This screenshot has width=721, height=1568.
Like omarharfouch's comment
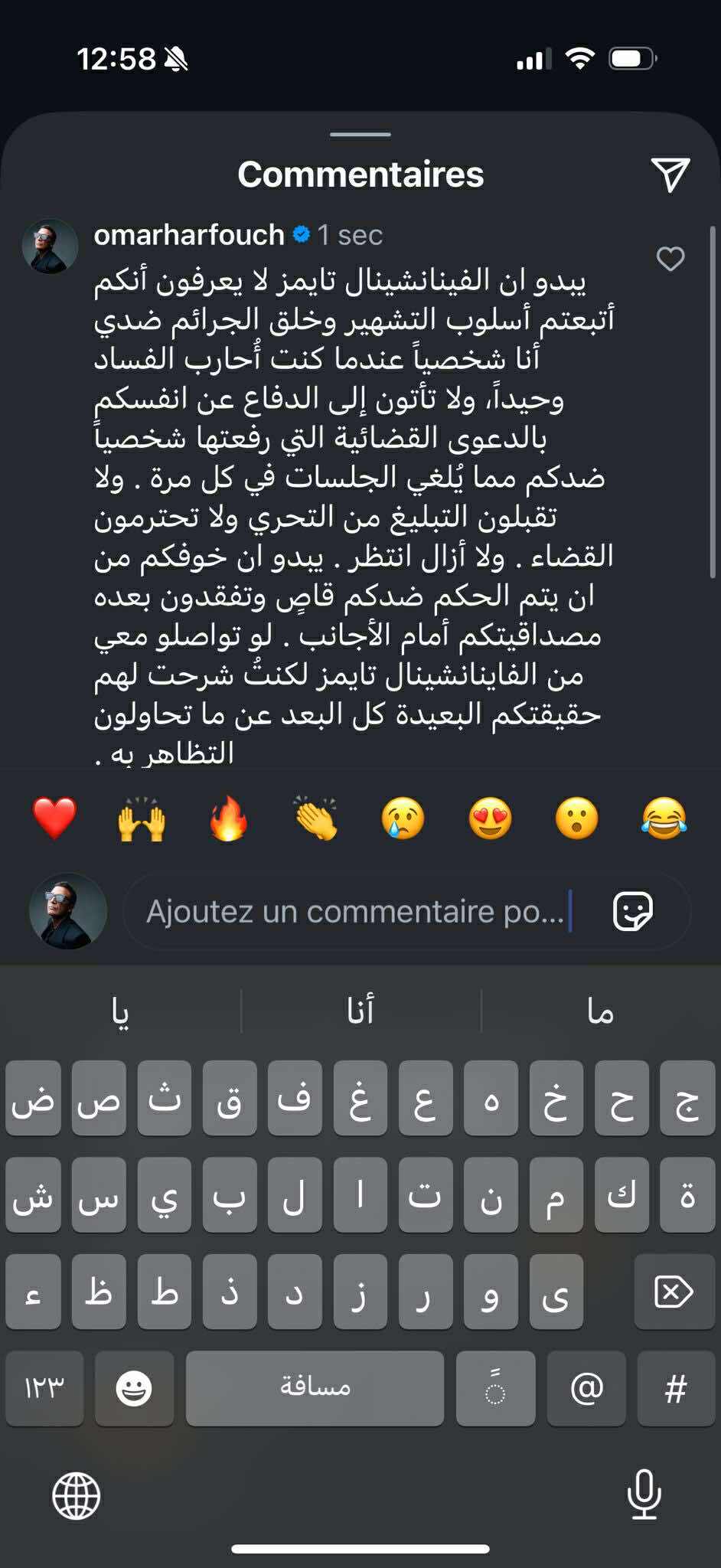(670, 260)
